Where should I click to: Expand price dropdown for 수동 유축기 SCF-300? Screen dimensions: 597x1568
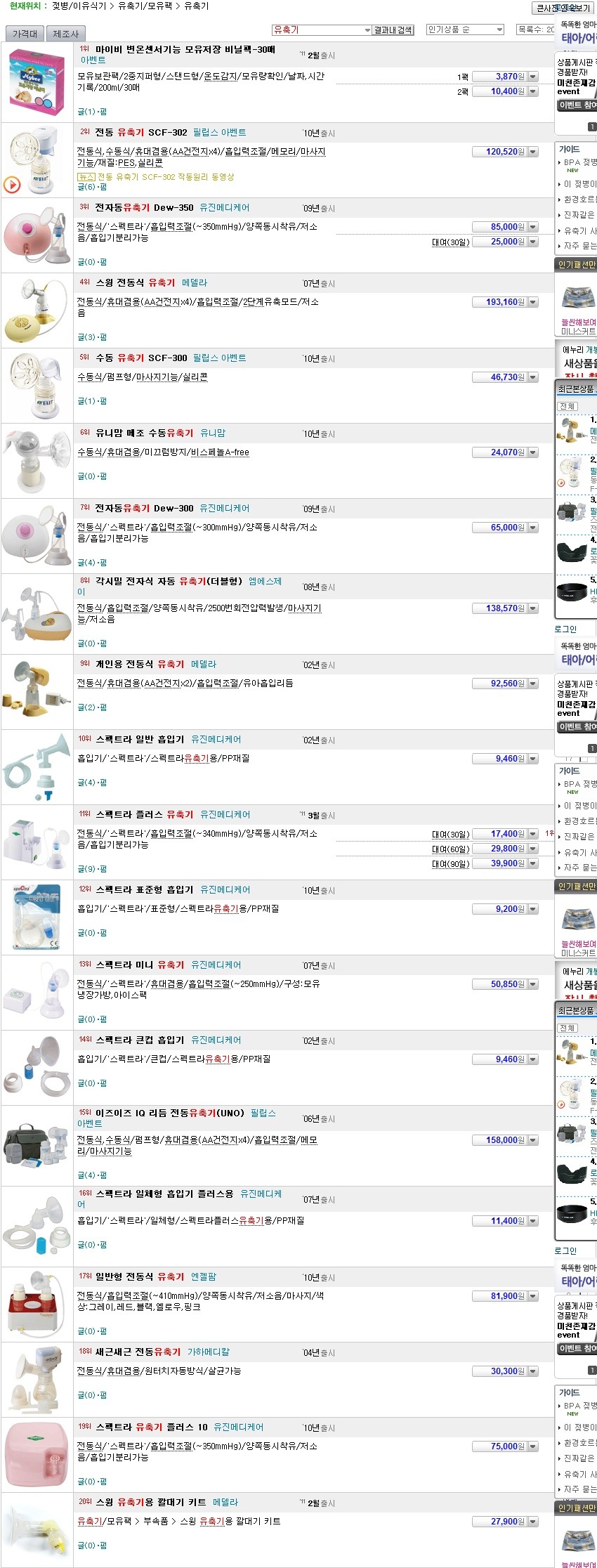pyautogui.click(x=533, y=377)
